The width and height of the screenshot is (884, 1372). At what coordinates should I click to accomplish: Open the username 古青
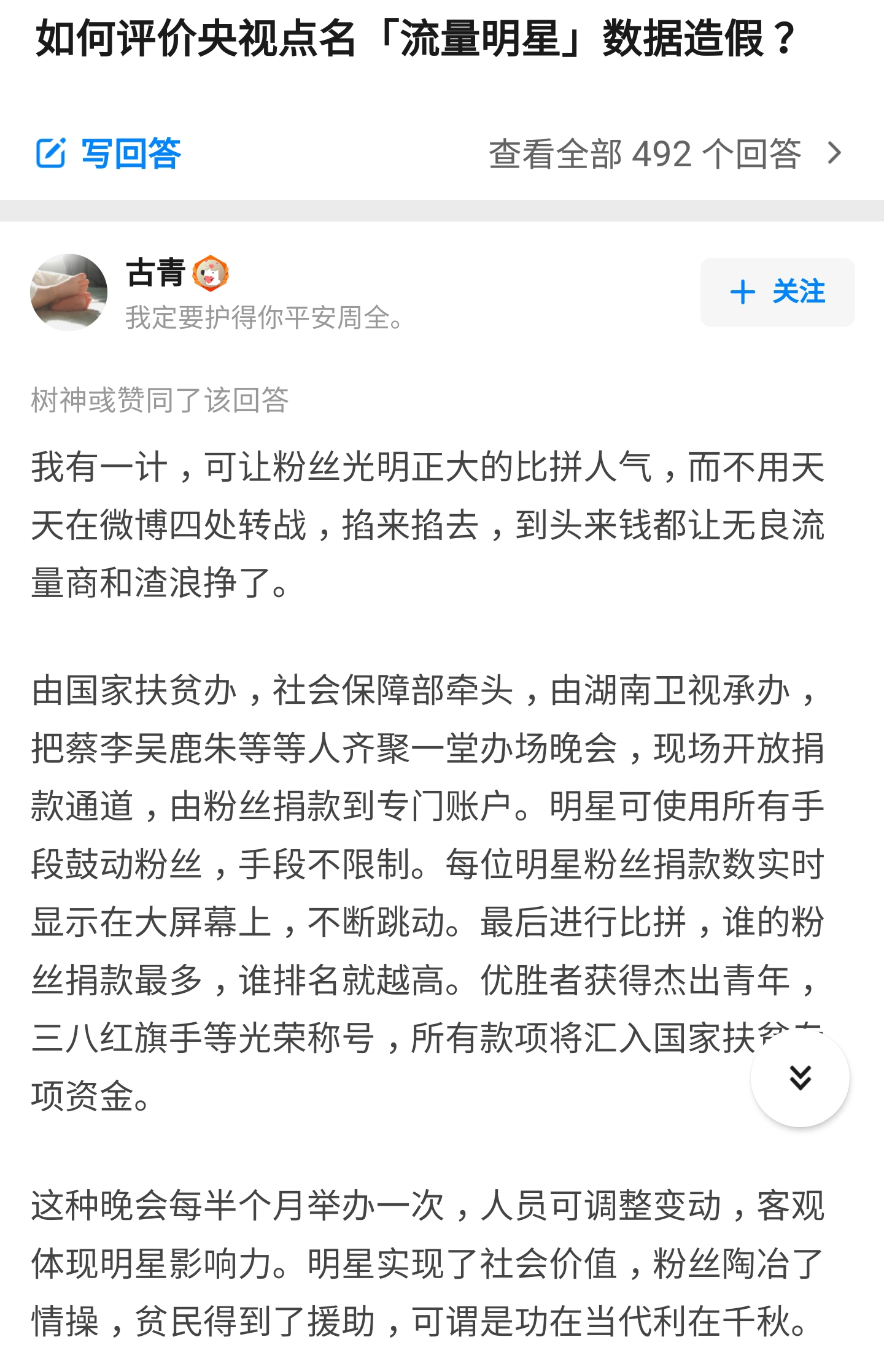155,272
